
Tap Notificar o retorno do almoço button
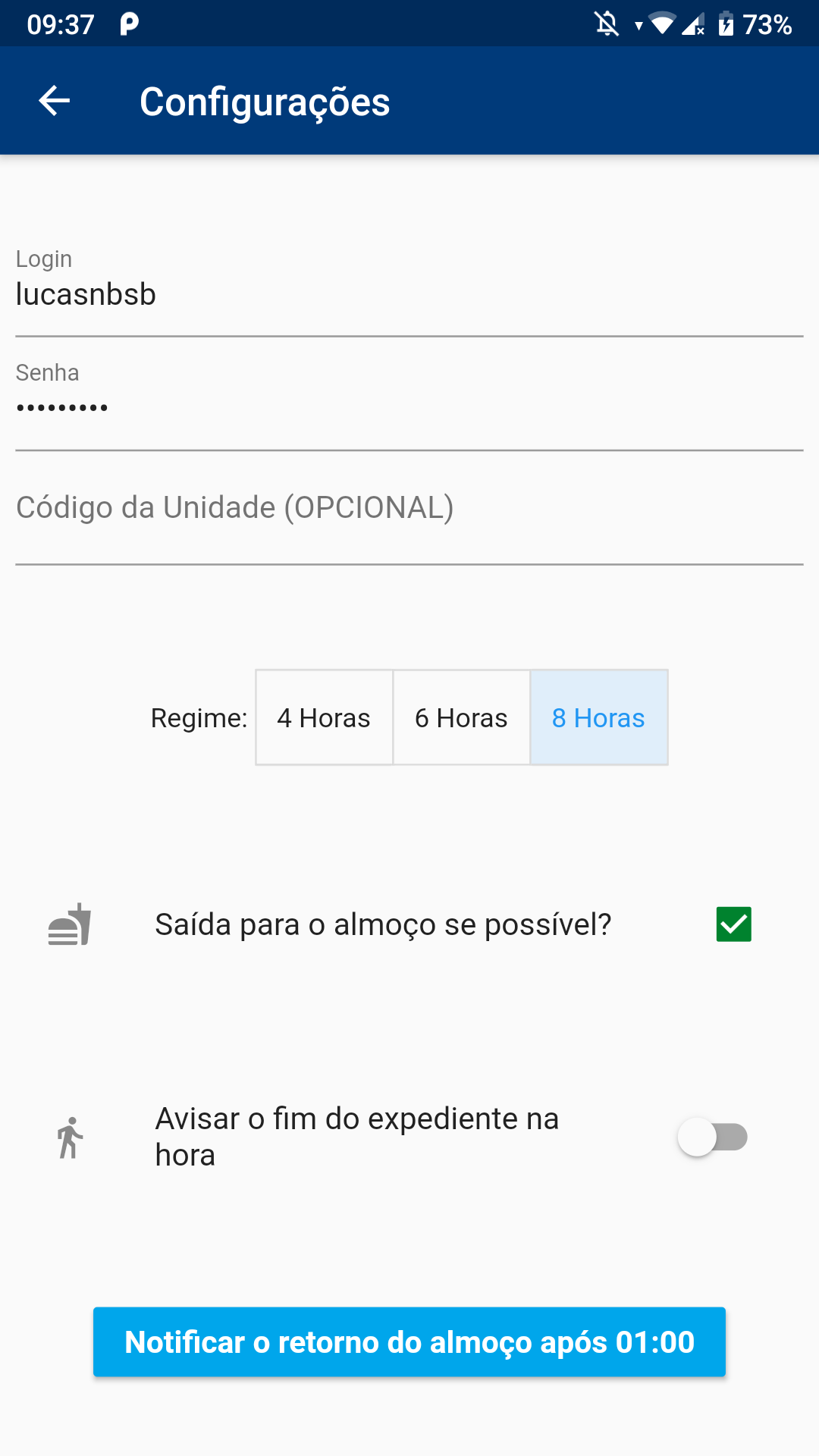point(409,1341)
